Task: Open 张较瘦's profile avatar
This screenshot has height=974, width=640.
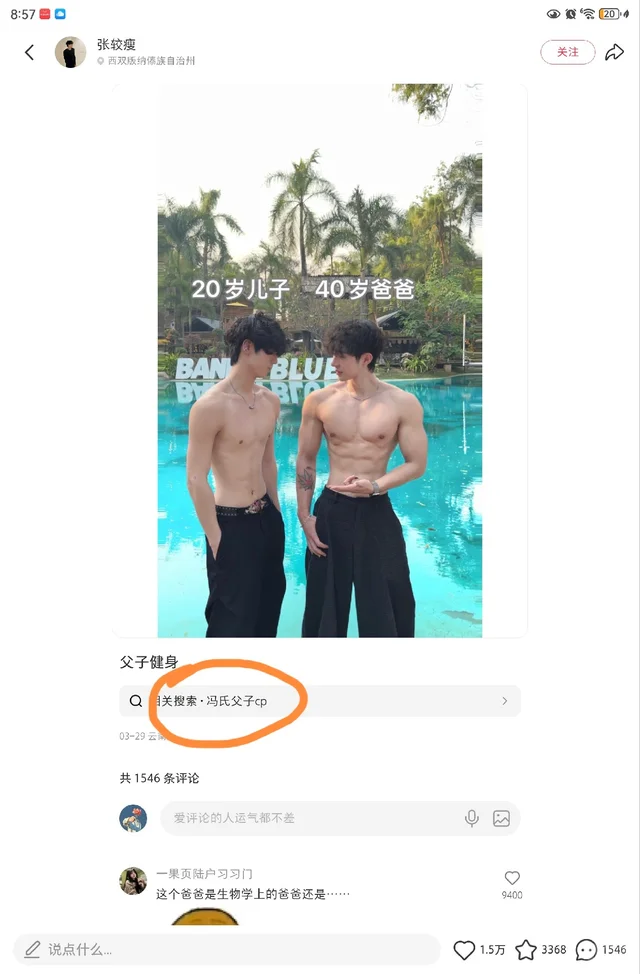Action: 70,52
